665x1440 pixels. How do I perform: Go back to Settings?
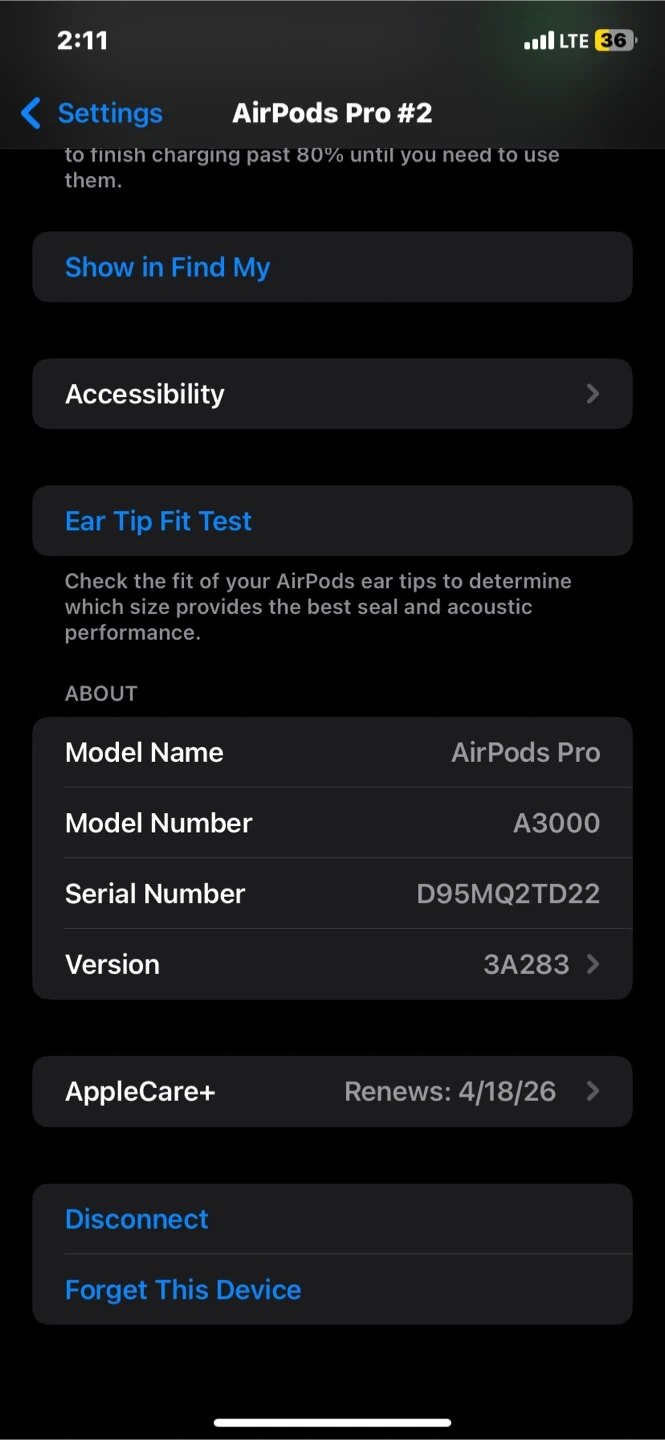(x=92, y=113)
